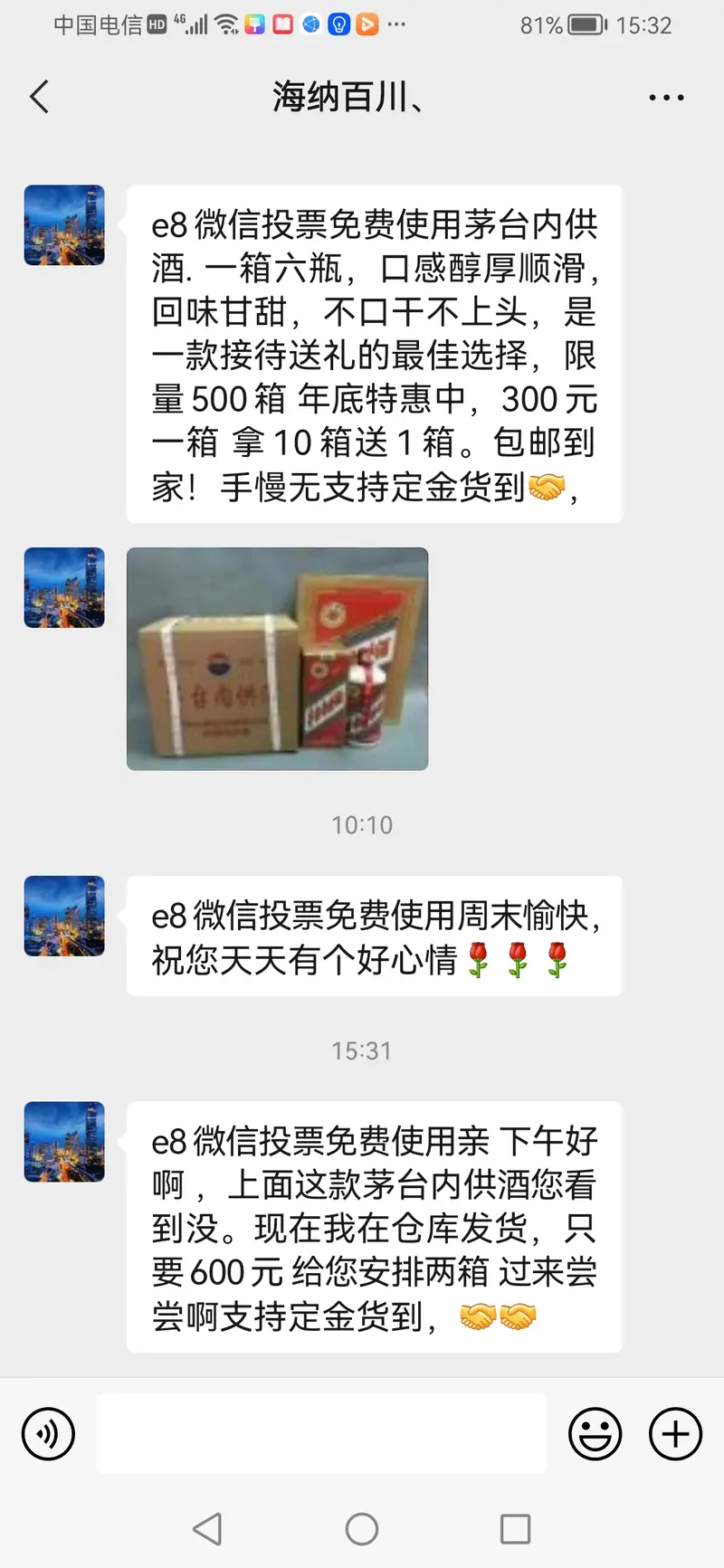The height and width of the screenshot is (1568, 724).
Task: Tap the message text field
Action: 321,1433
